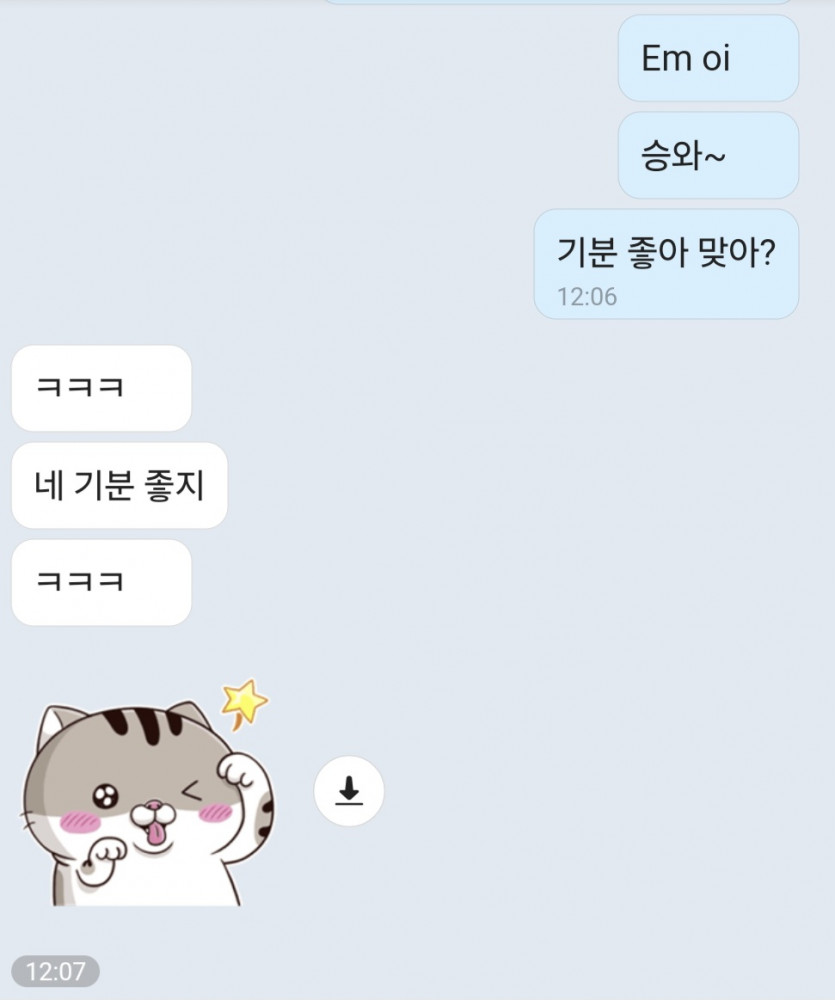Open the winking cat sticker

(150, 795)
